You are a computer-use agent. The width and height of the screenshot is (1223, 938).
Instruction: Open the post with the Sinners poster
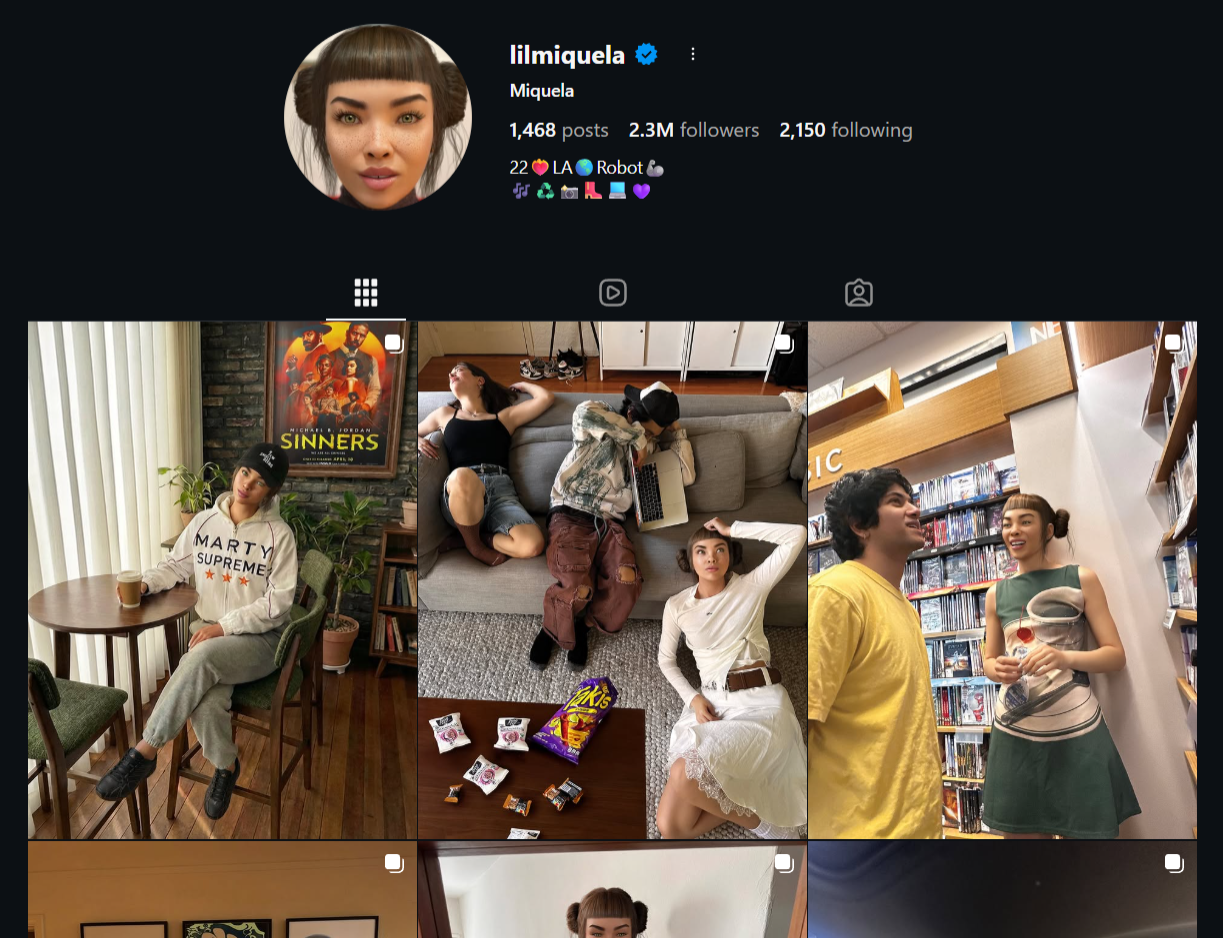coord(222,580)
